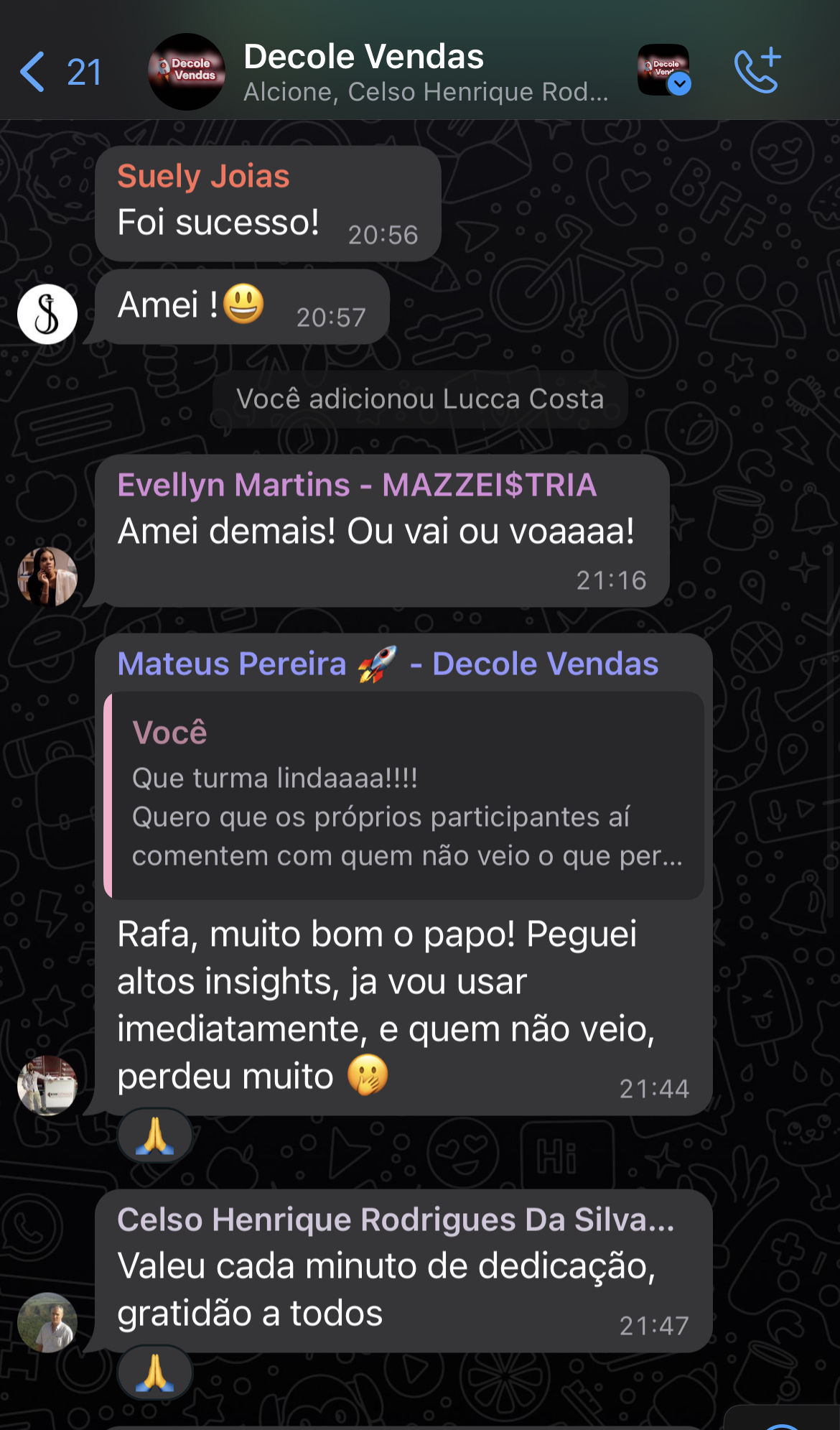Open Mateus Pereira's profile picture
The height and width of the screenshot is (1430, 840).
pos(47,1085)
